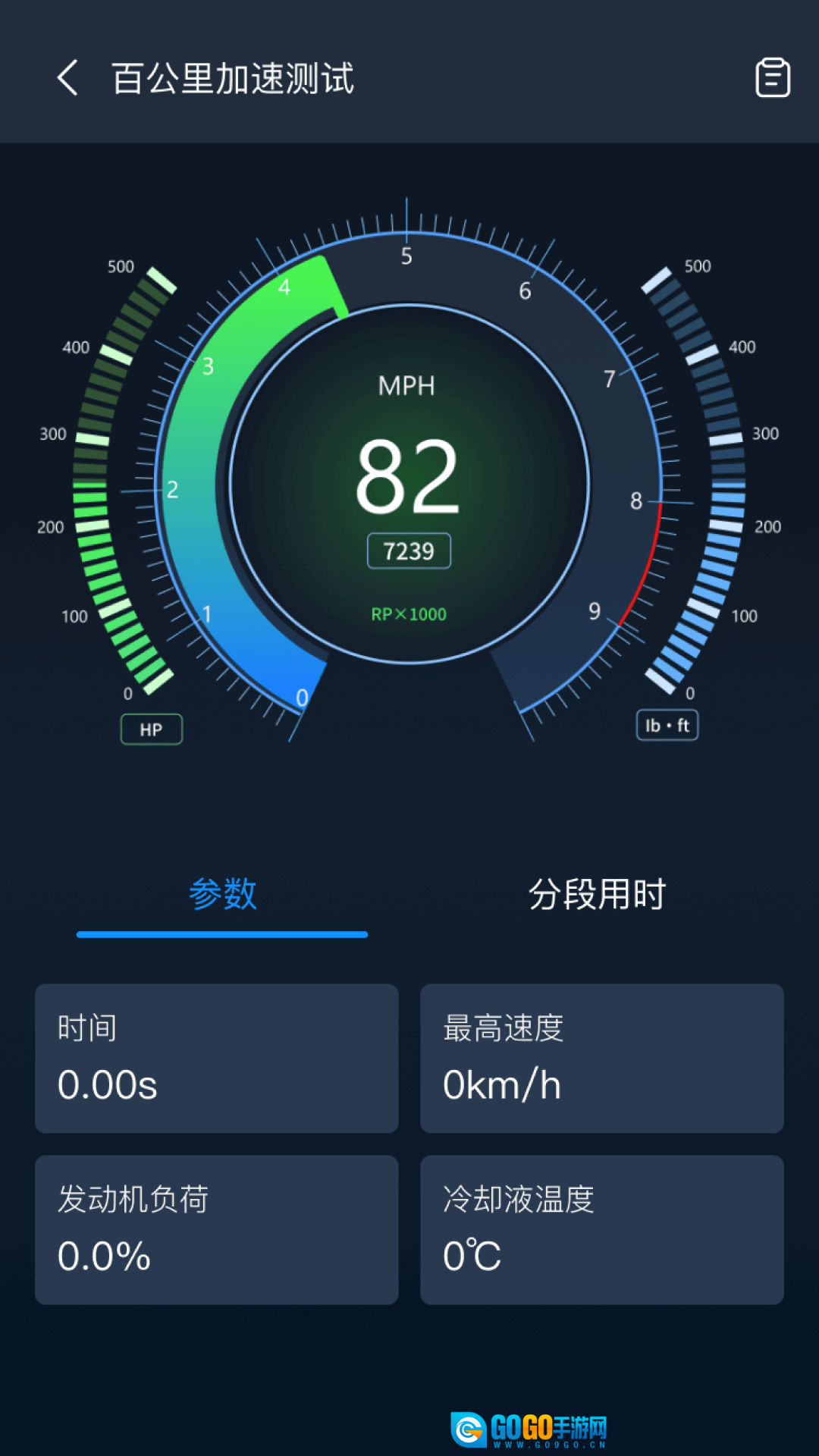Switch to the 参数 tab

(x=222, y=894)
